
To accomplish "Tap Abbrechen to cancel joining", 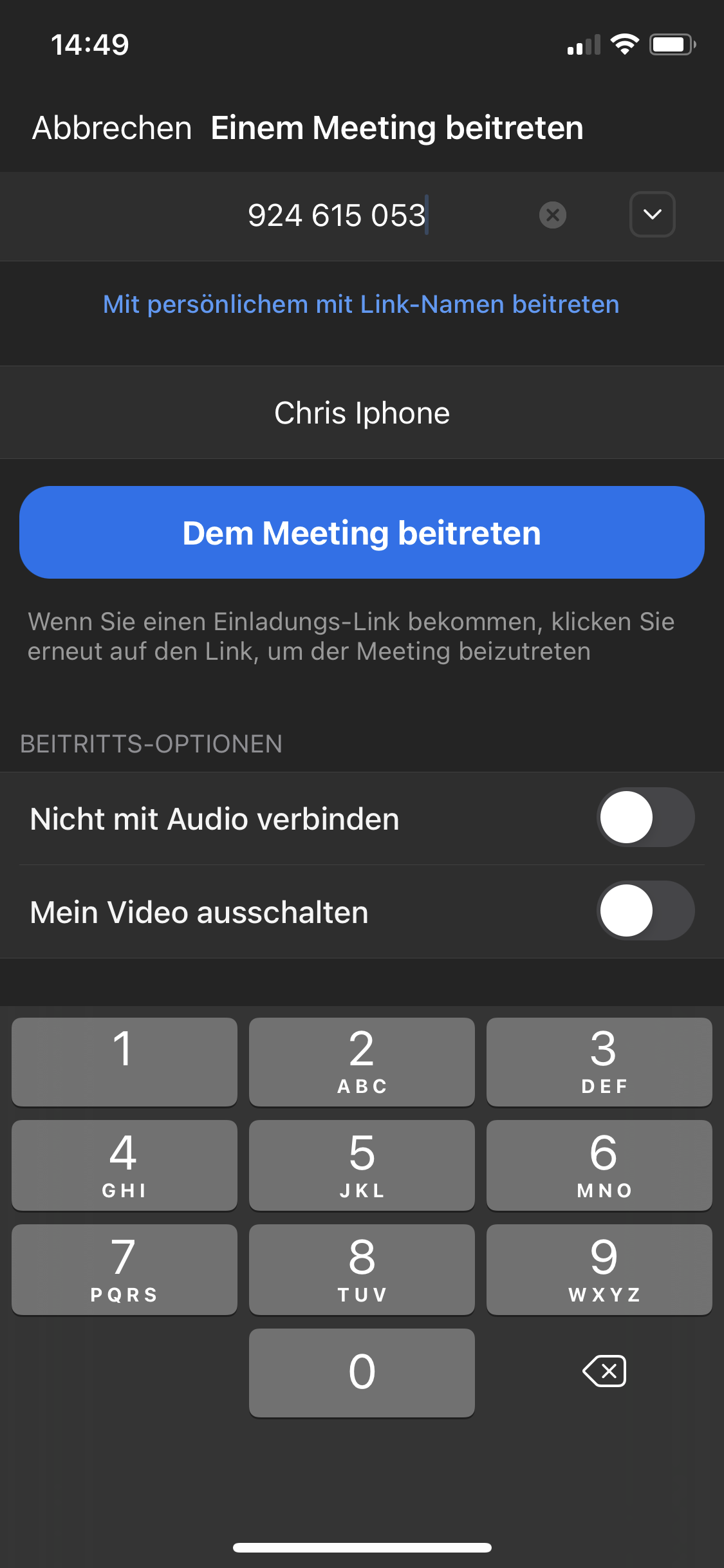I will coord(112,128).
